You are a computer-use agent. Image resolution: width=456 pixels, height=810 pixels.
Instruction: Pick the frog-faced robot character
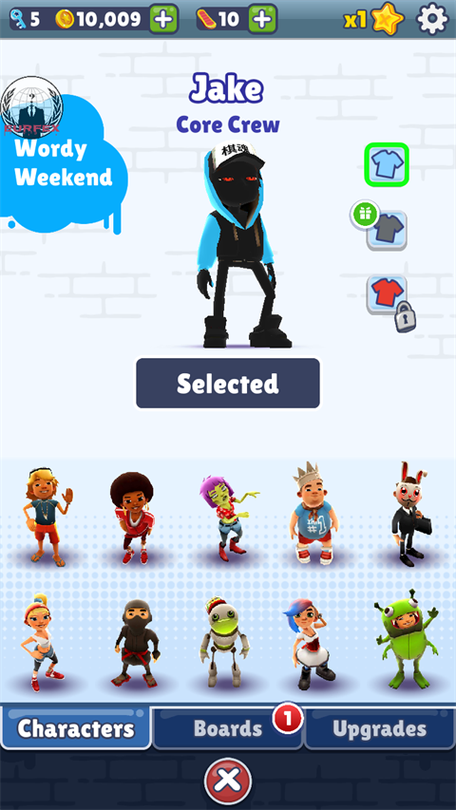pos(224,641)
